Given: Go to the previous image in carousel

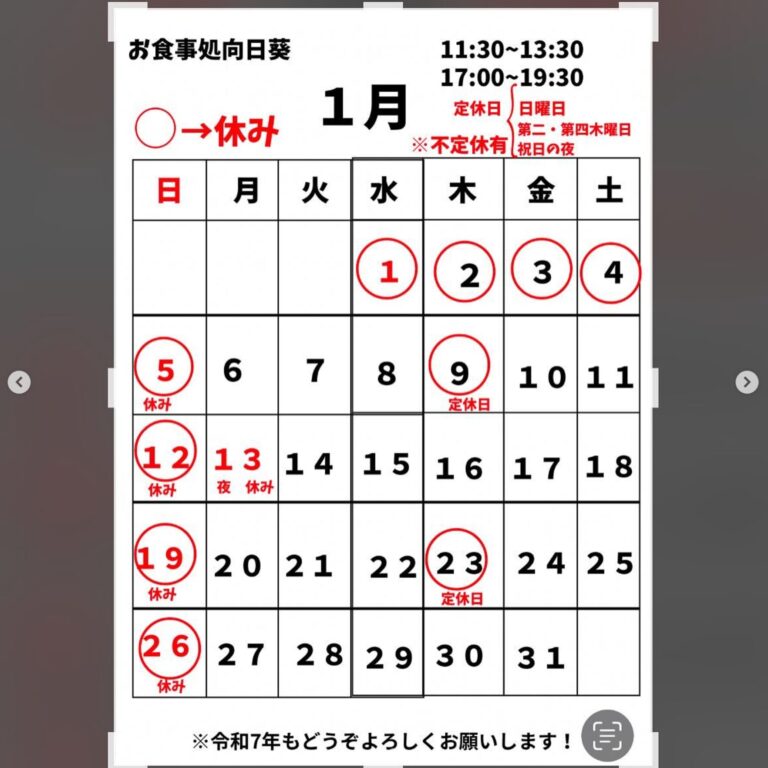Looking at the screenshot, I should 19,382.
